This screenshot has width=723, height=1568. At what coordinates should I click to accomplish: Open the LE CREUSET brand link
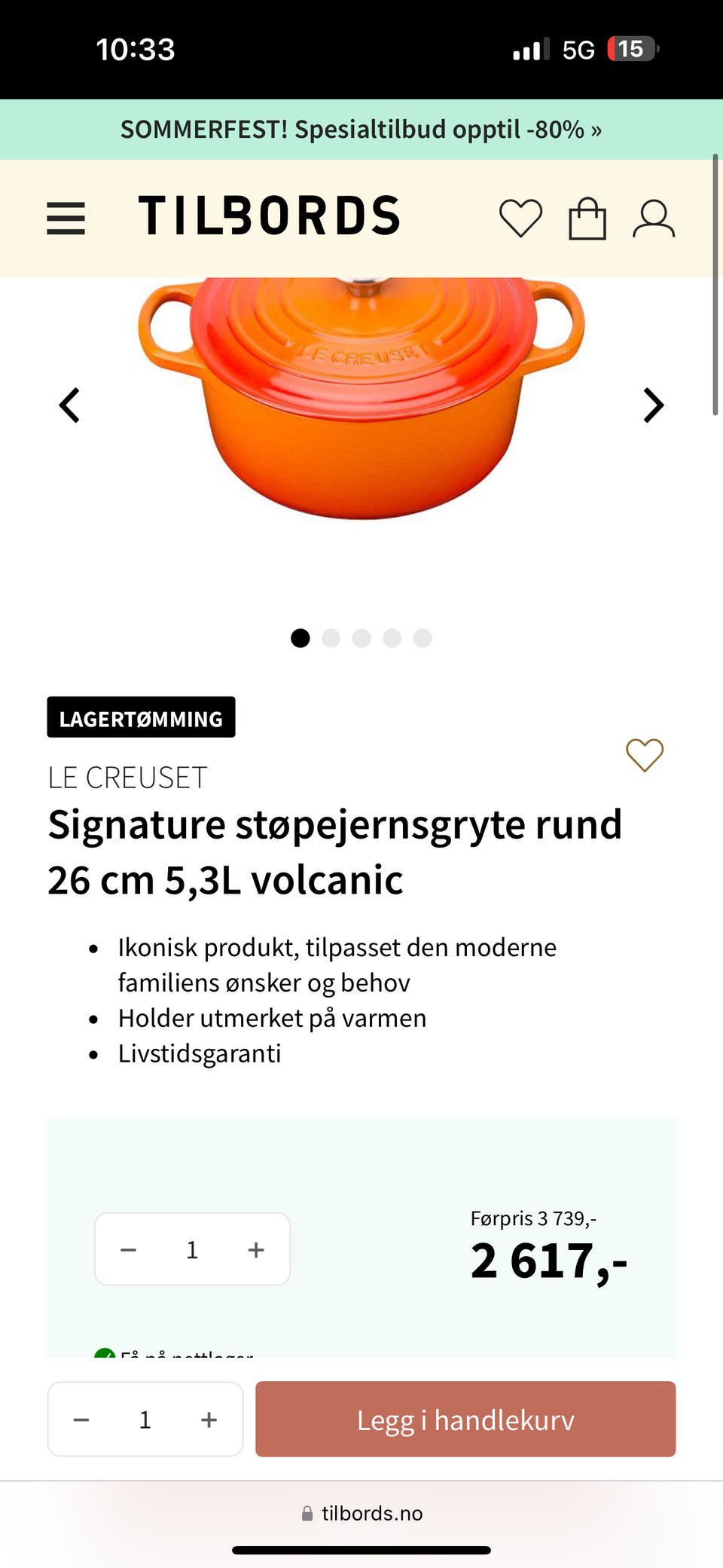click(127, 777)
